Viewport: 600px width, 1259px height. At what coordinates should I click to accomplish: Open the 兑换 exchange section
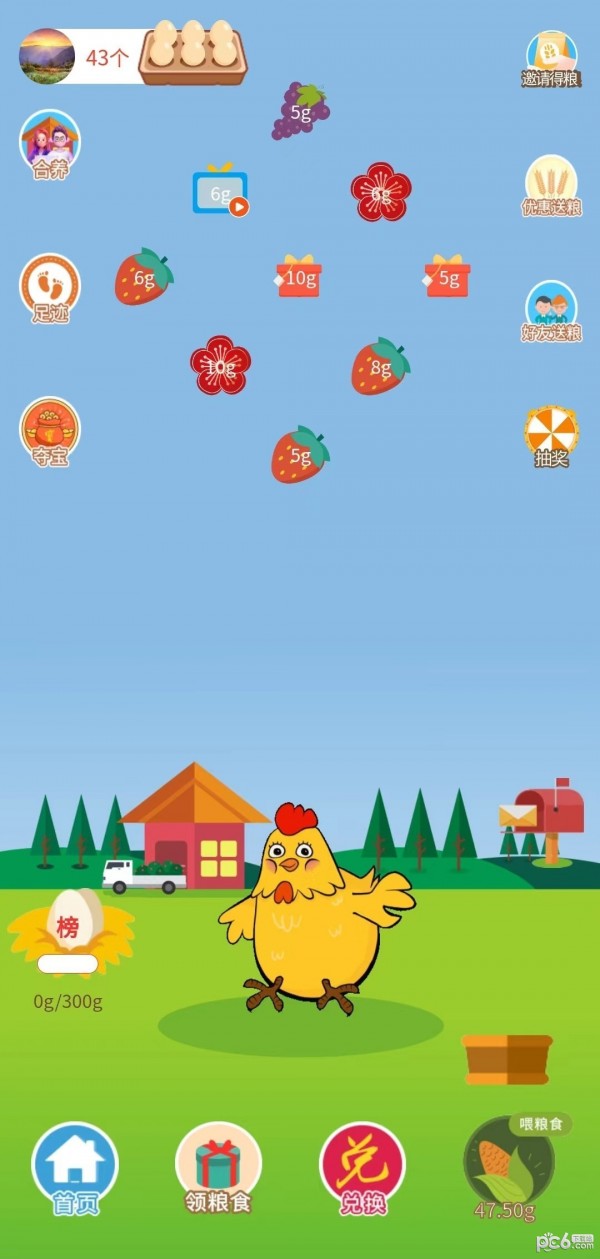pos(362,1166)
